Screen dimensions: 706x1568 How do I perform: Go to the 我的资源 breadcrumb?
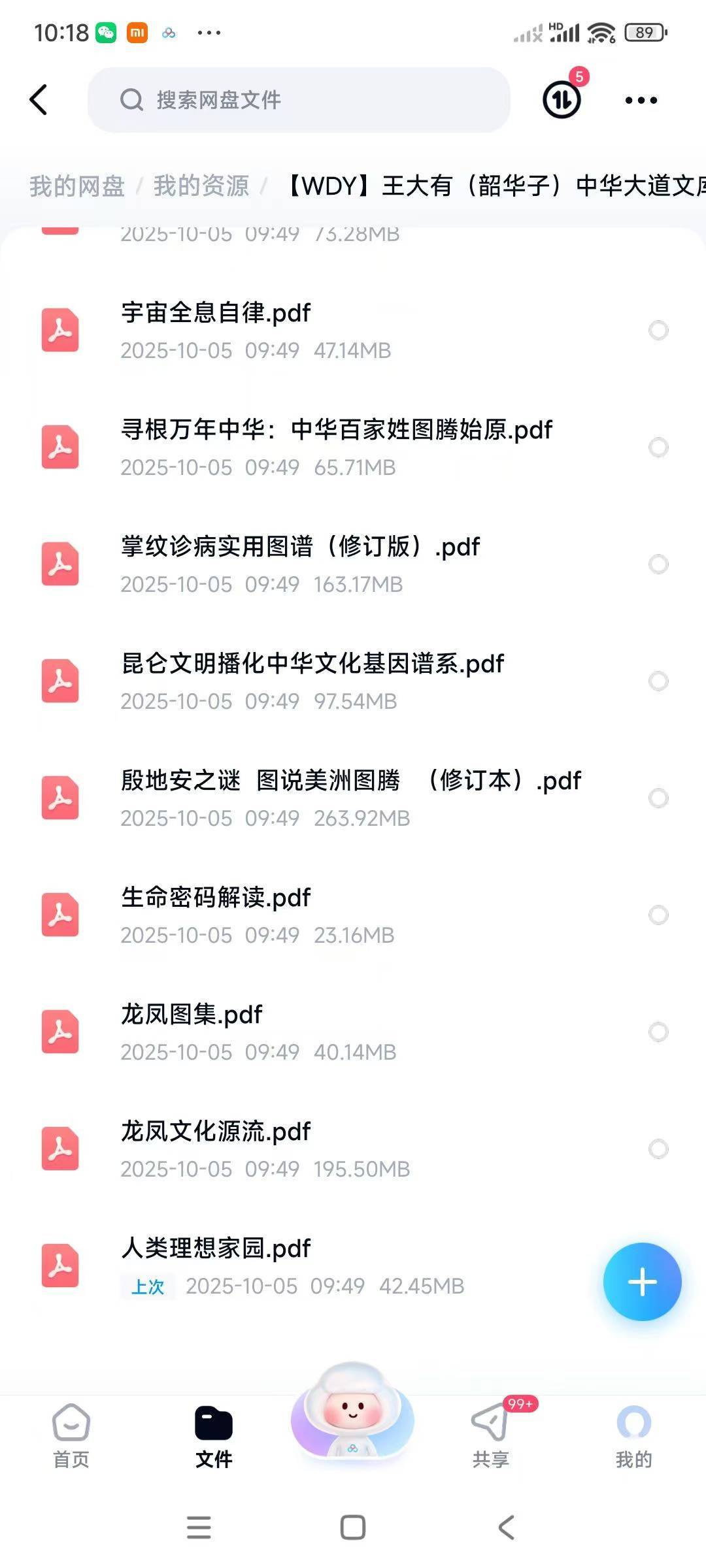pyautogui.click(x=201, y=186)
